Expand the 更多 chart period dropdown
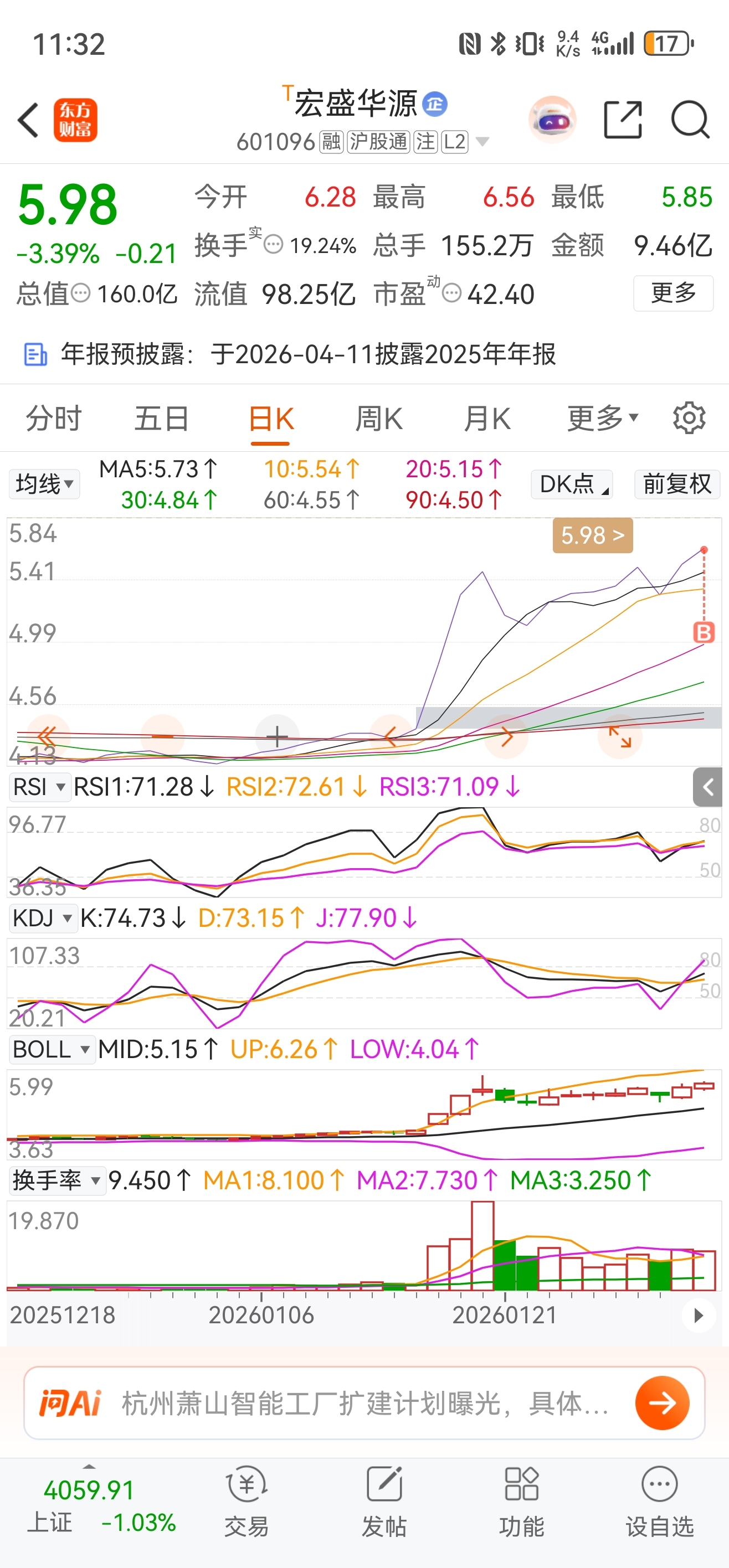 click(x=602, y=419)
